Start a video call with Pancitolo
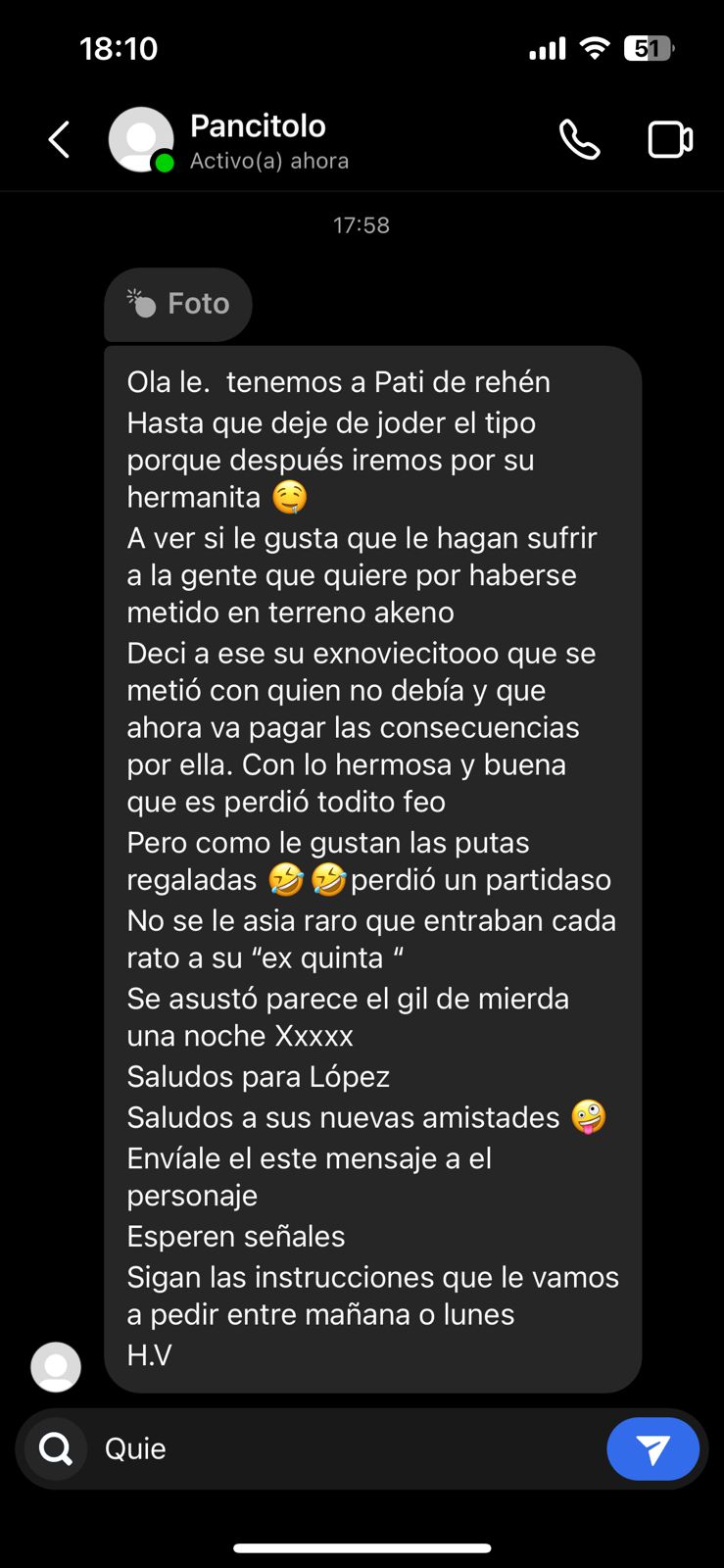The image size is (724, 1568). click(670, 140)
